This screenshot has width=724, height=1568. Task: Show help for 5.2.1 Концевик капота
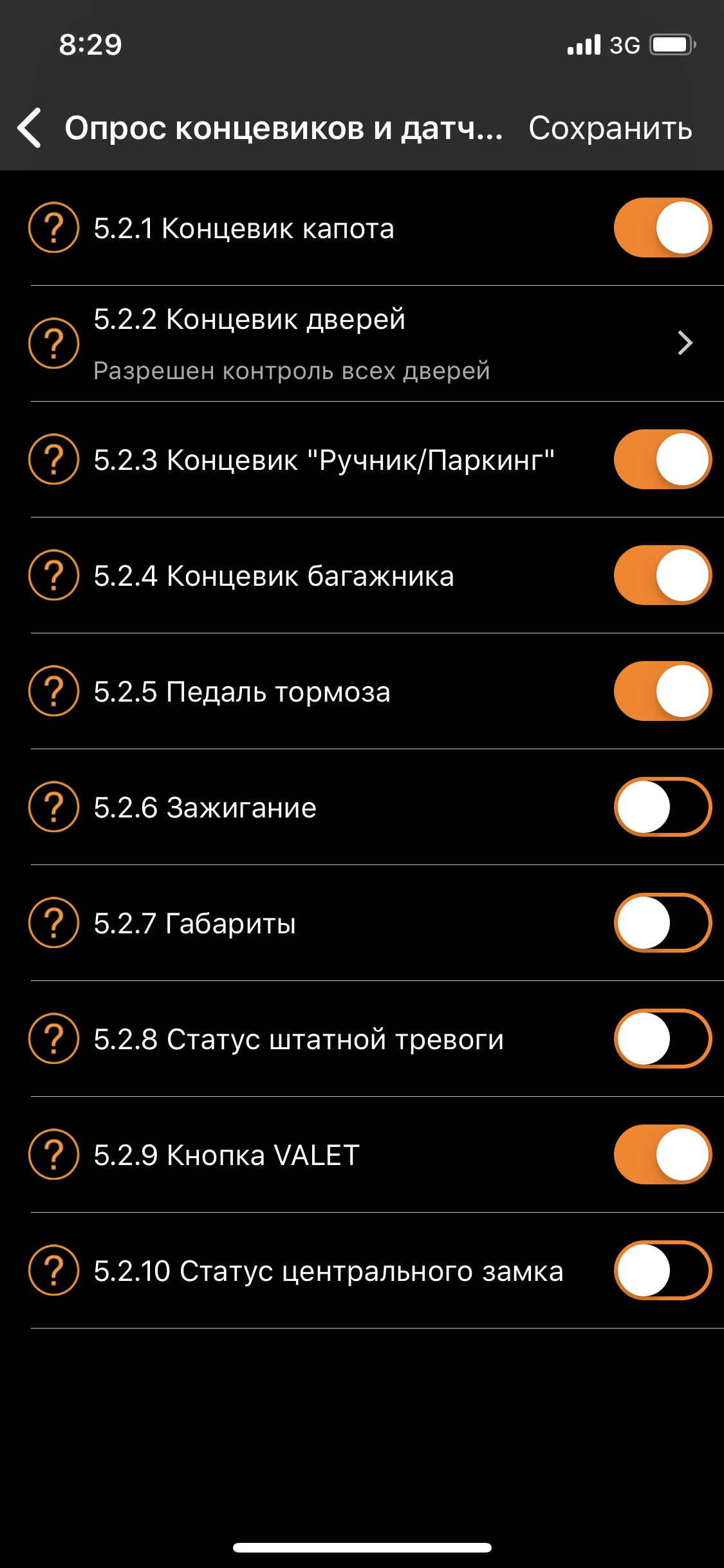[54, 228]
